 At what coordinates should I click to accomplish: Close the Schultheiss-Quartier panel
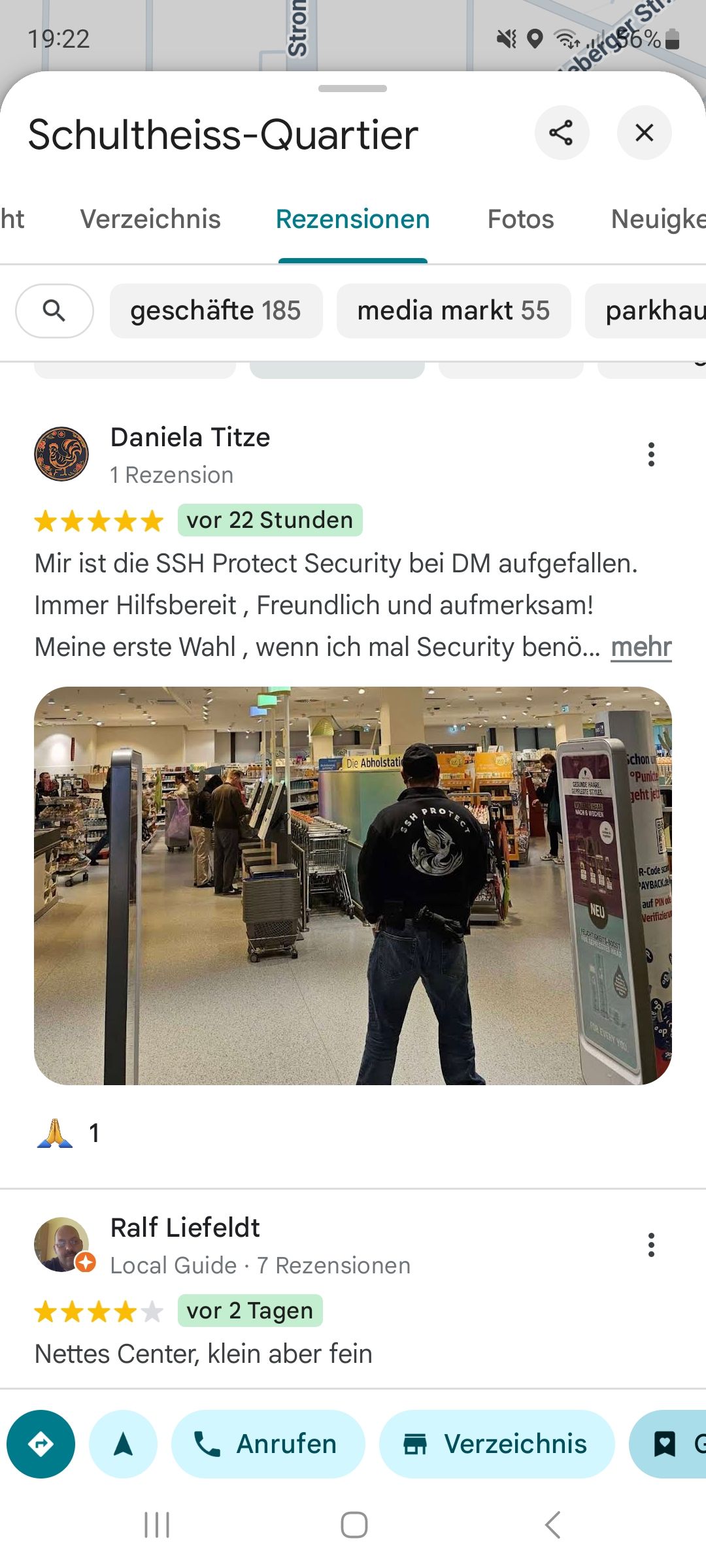click(644, 133)
